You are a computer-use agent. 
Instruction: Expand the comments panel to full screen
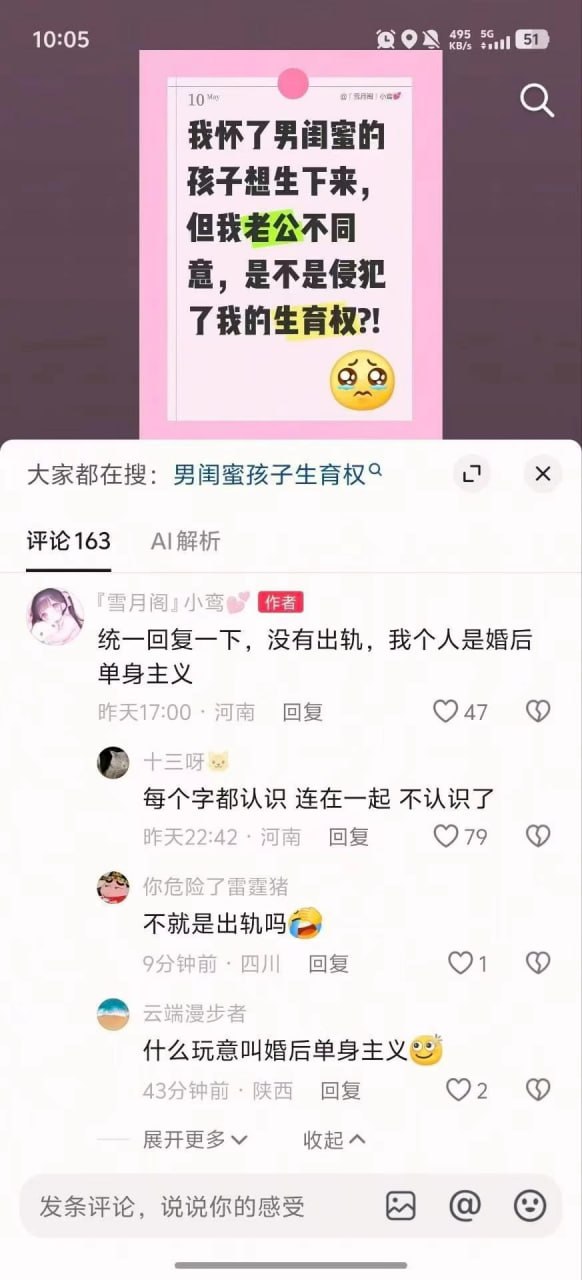472,474
